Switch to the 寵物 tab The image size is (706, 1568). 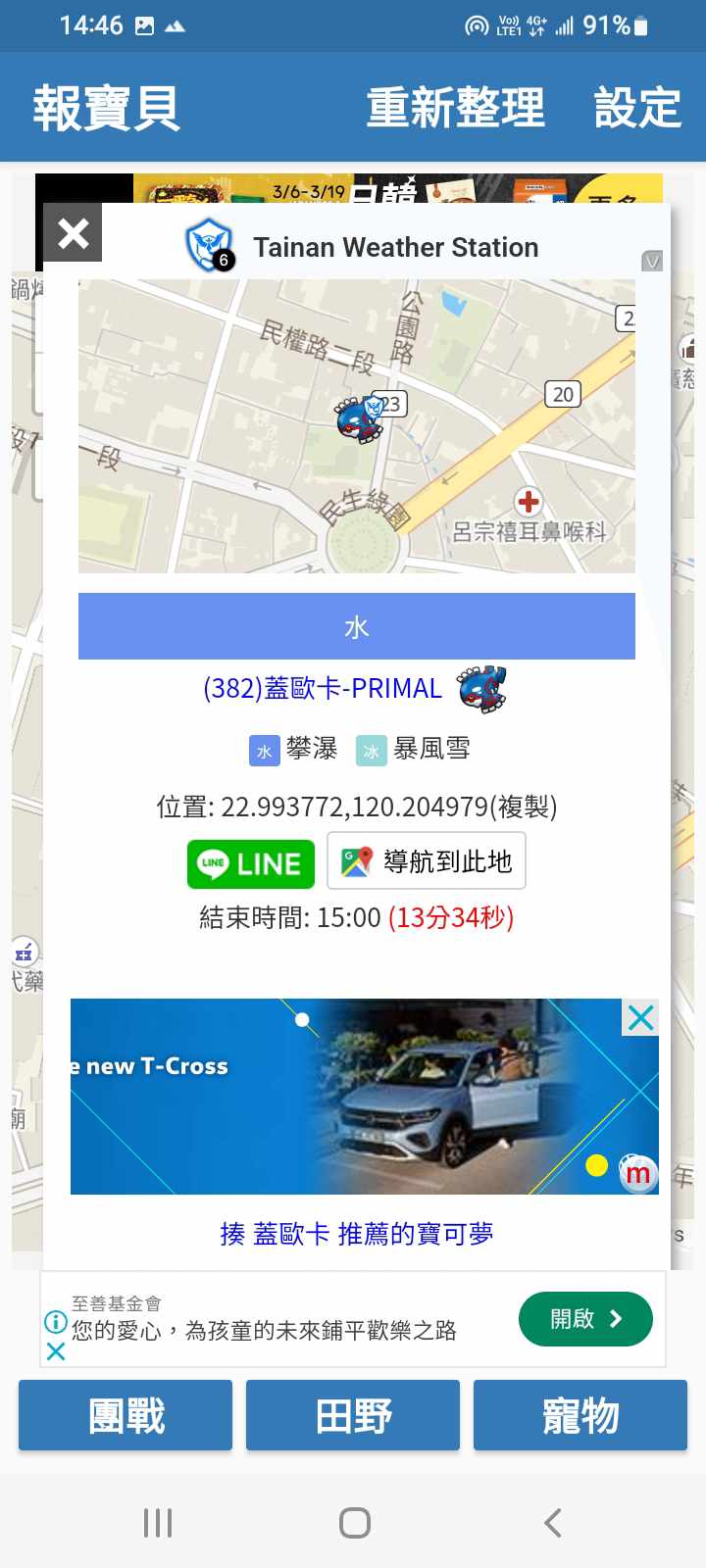580,1415
